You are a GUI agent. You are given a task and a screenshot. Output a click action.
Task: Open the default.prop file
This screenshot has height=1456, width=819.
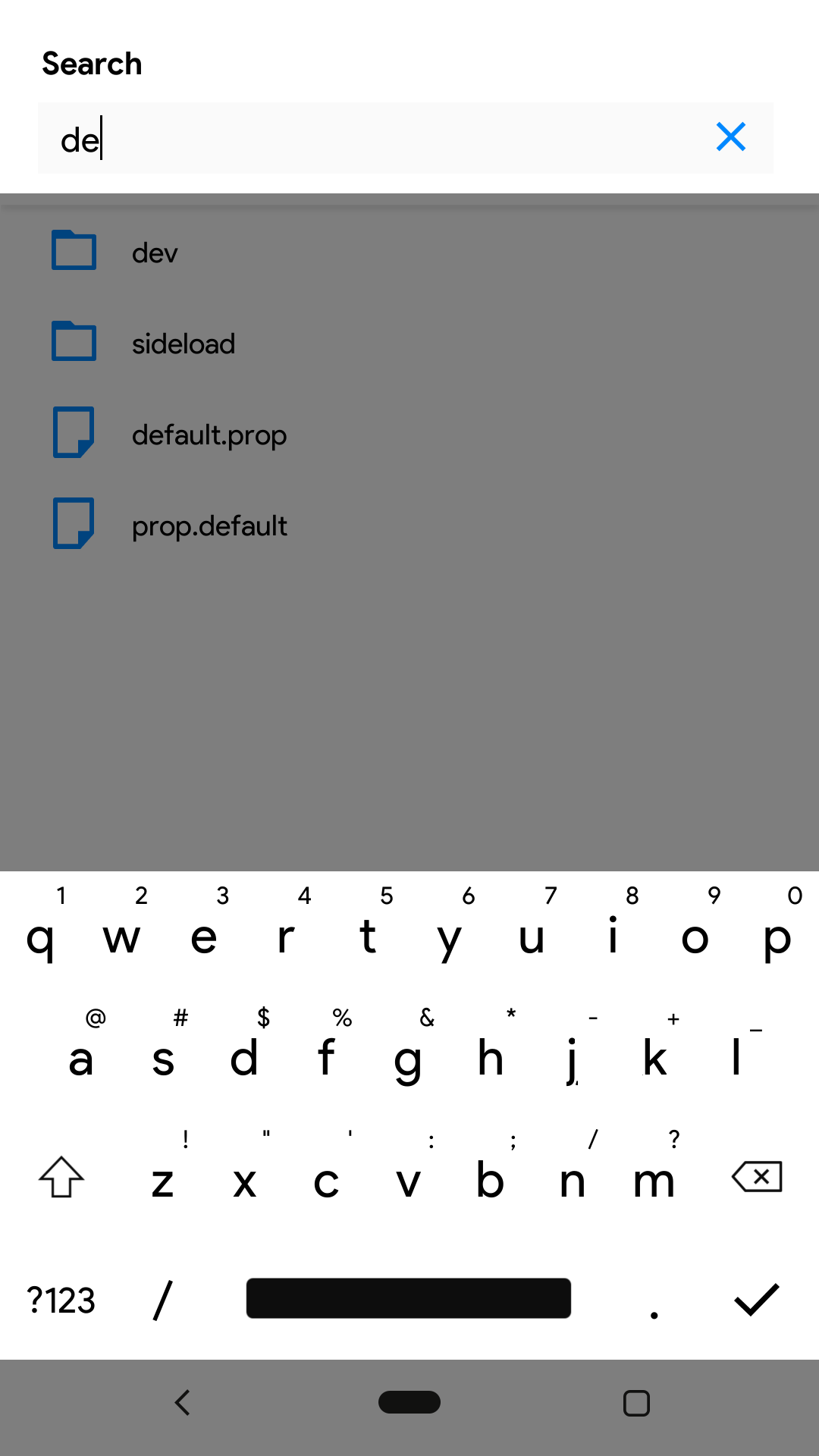click(209, 435)
